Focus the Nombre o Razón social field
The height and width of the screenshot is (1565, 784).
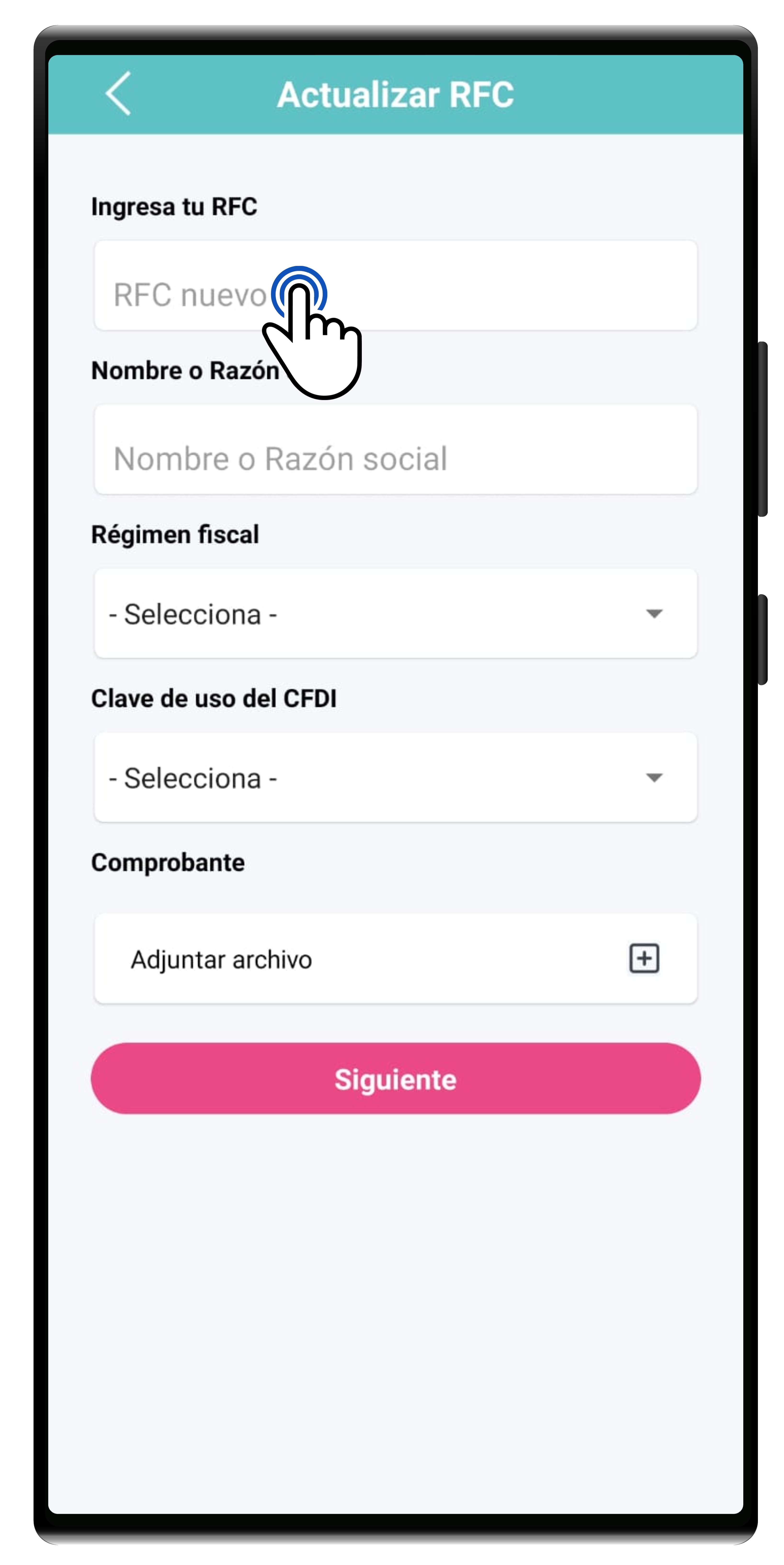(x=395, y=450)
